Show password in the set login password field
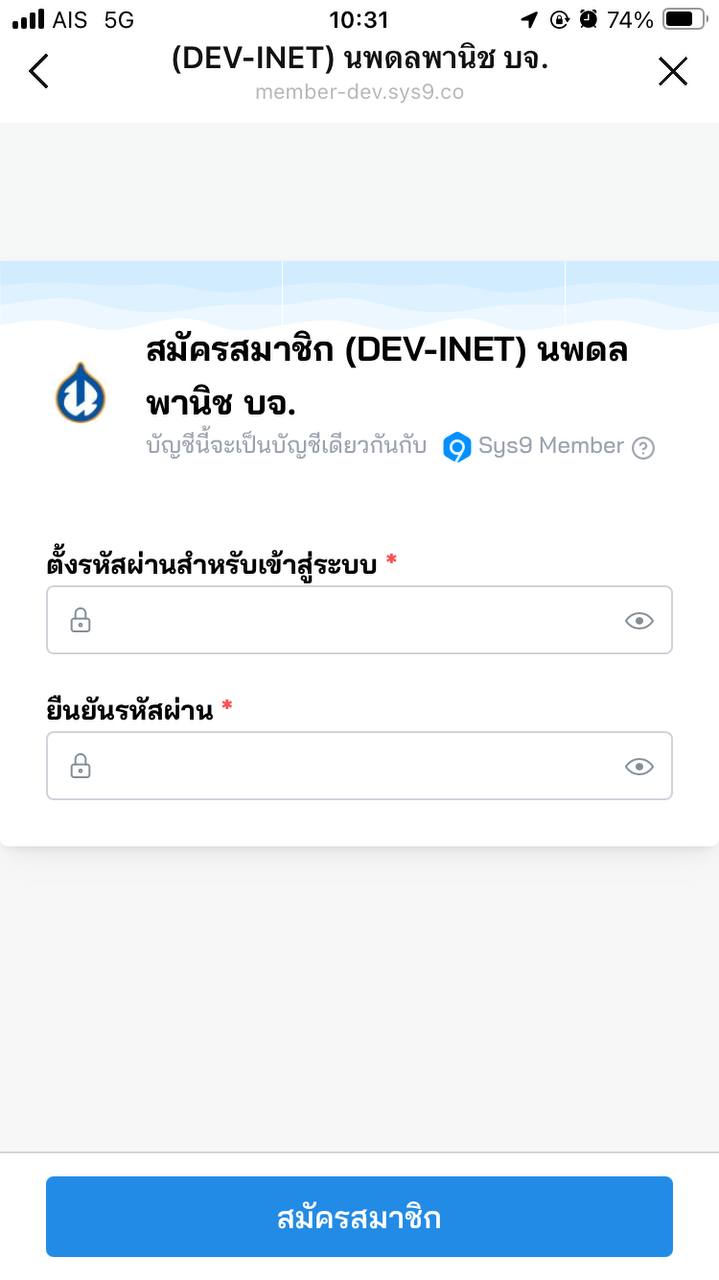The image size is (719, 1280). tap(639, 621)
